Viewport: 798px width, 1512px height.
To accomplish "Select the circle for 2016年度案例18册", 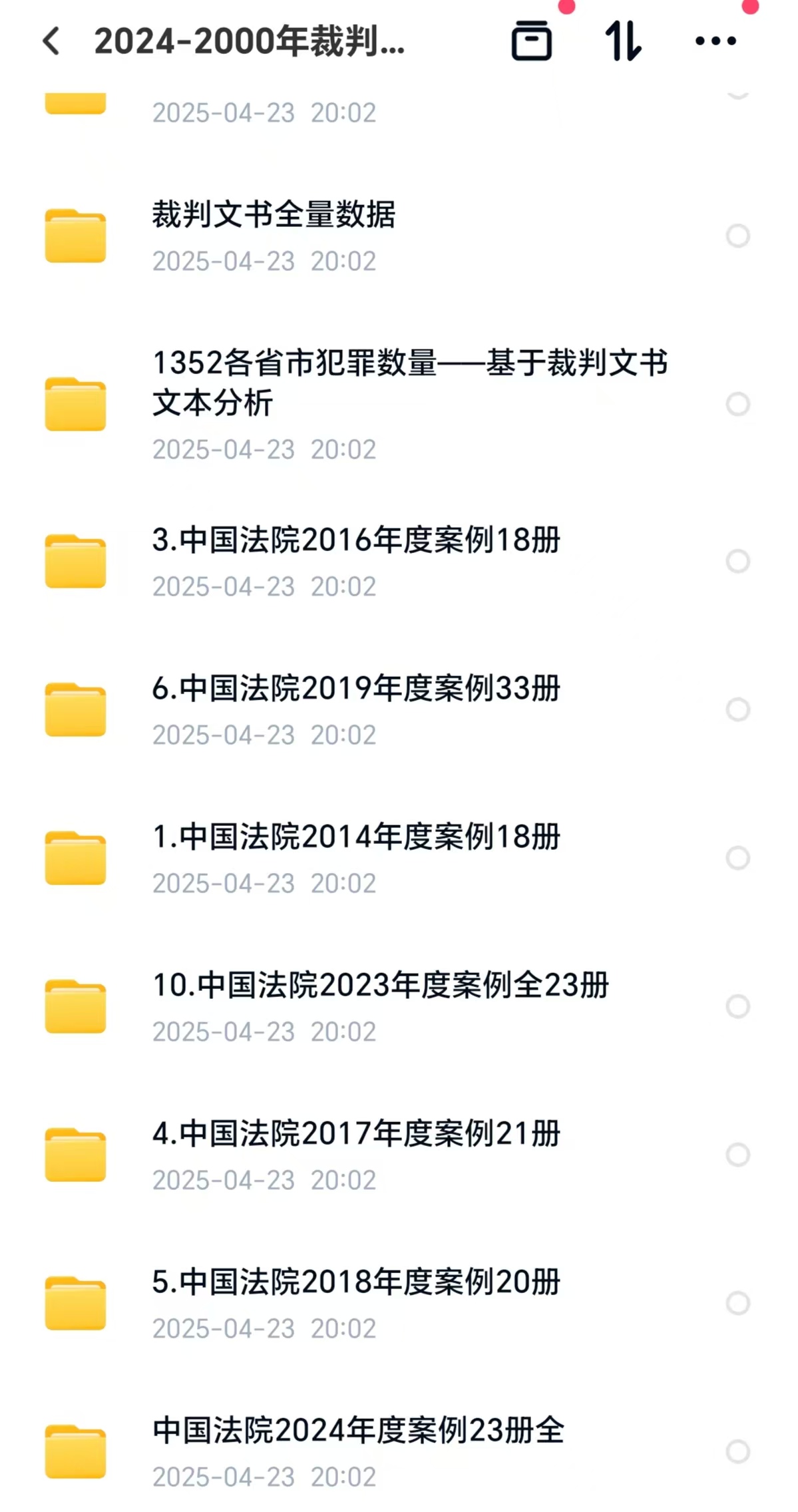I will coord(737,561).
